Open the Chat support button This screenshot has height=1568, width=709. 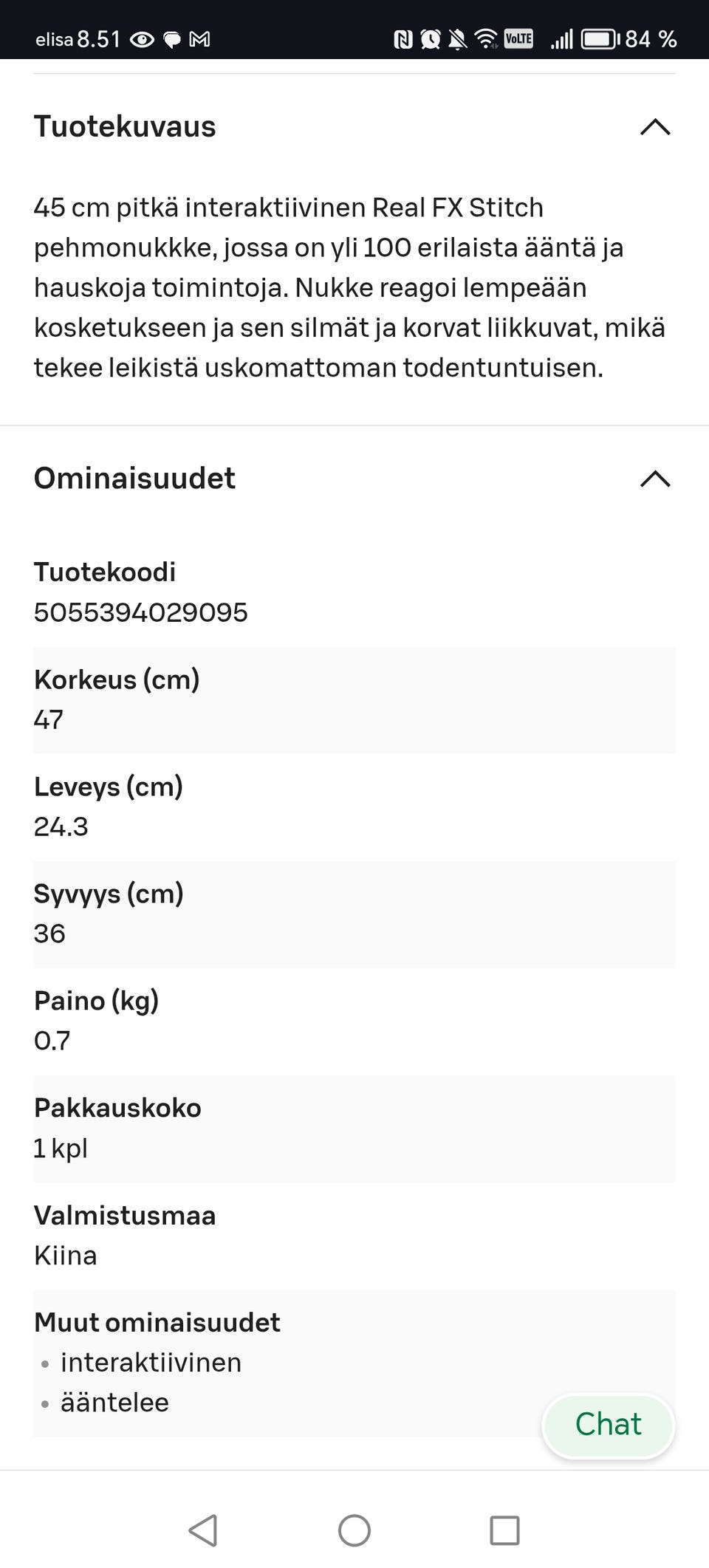(607, 1425)
